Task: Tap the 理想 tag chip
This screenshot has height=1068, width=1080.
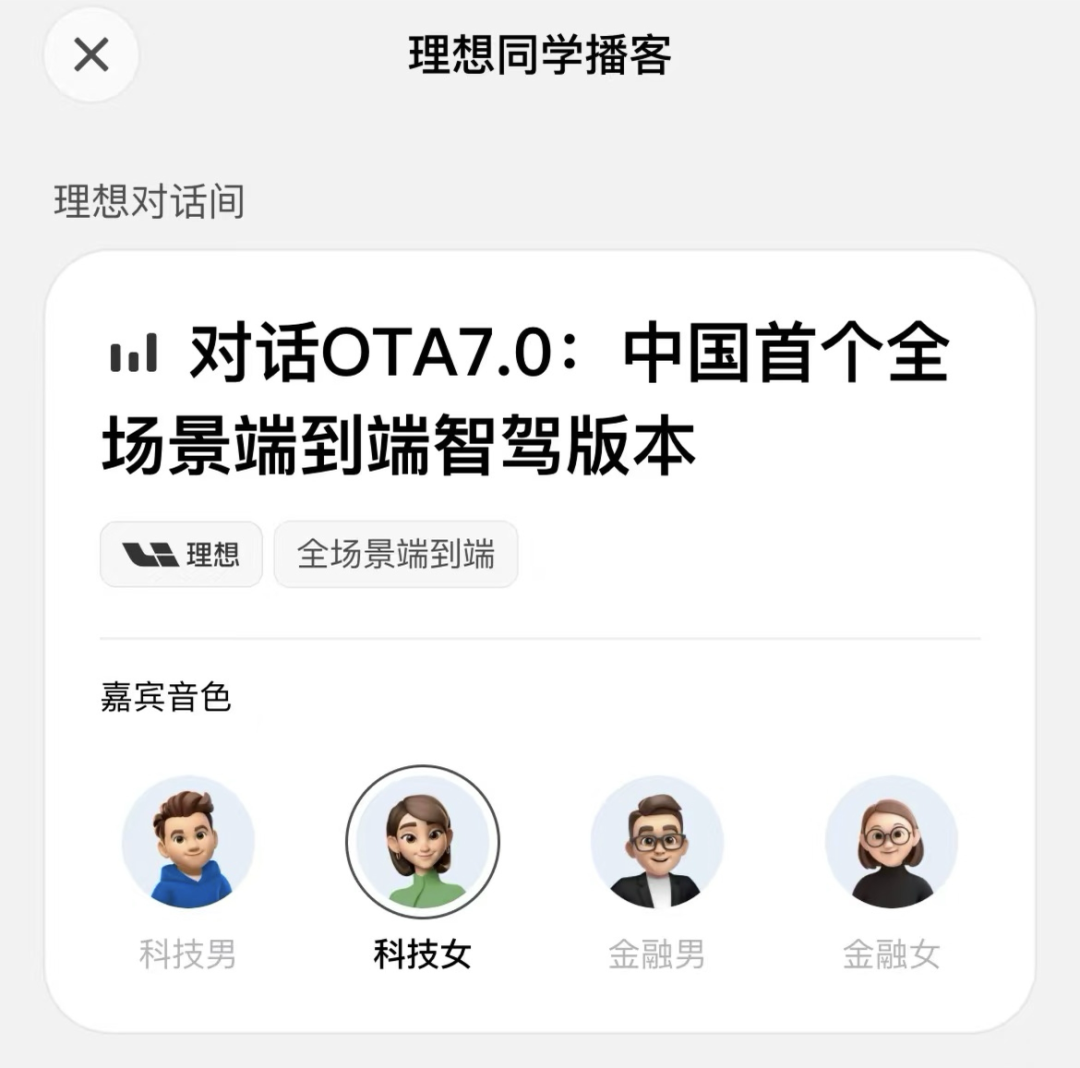Action: (x=181, y=554)
